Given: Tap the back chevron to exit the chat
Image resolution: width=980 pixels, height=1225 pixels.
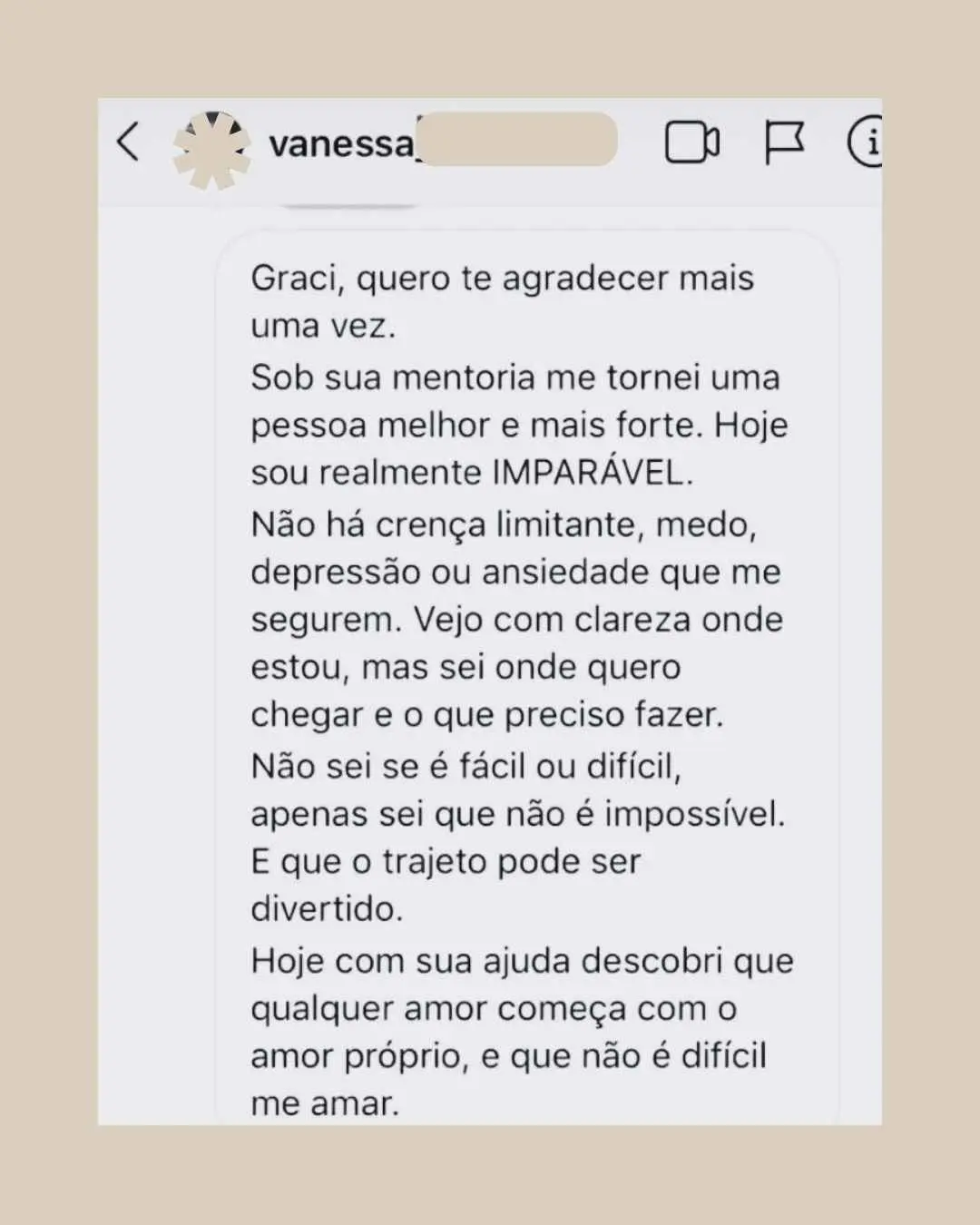Looking at the screenshot, I should (128, 142).
